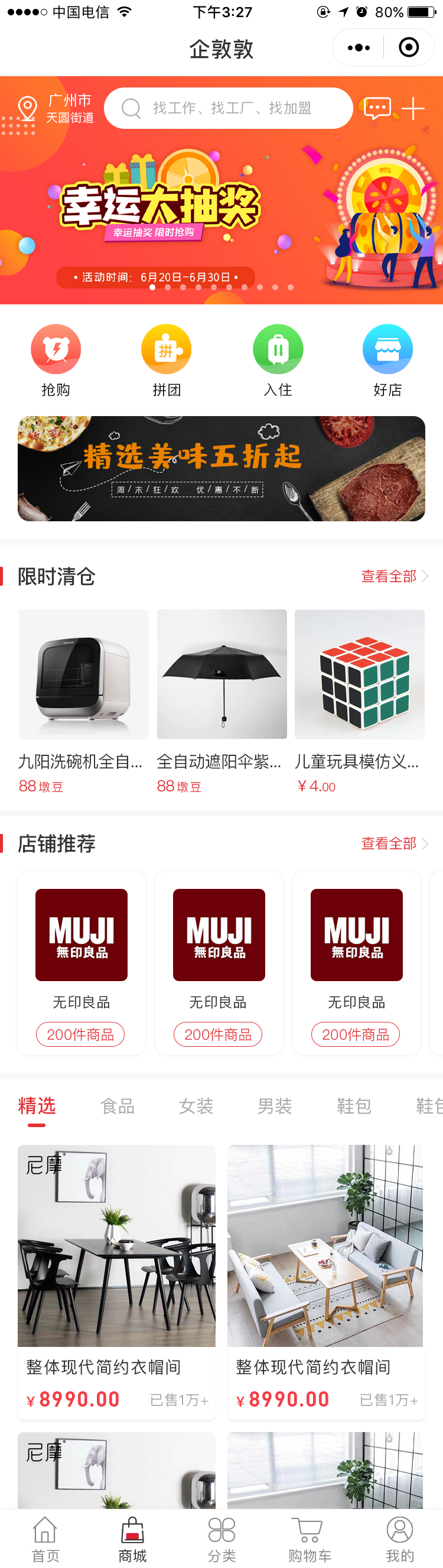The width and height of the screenshot is (443, 1568).
Task: Open the mini program more-options menu
Action: tap(359, 47)
